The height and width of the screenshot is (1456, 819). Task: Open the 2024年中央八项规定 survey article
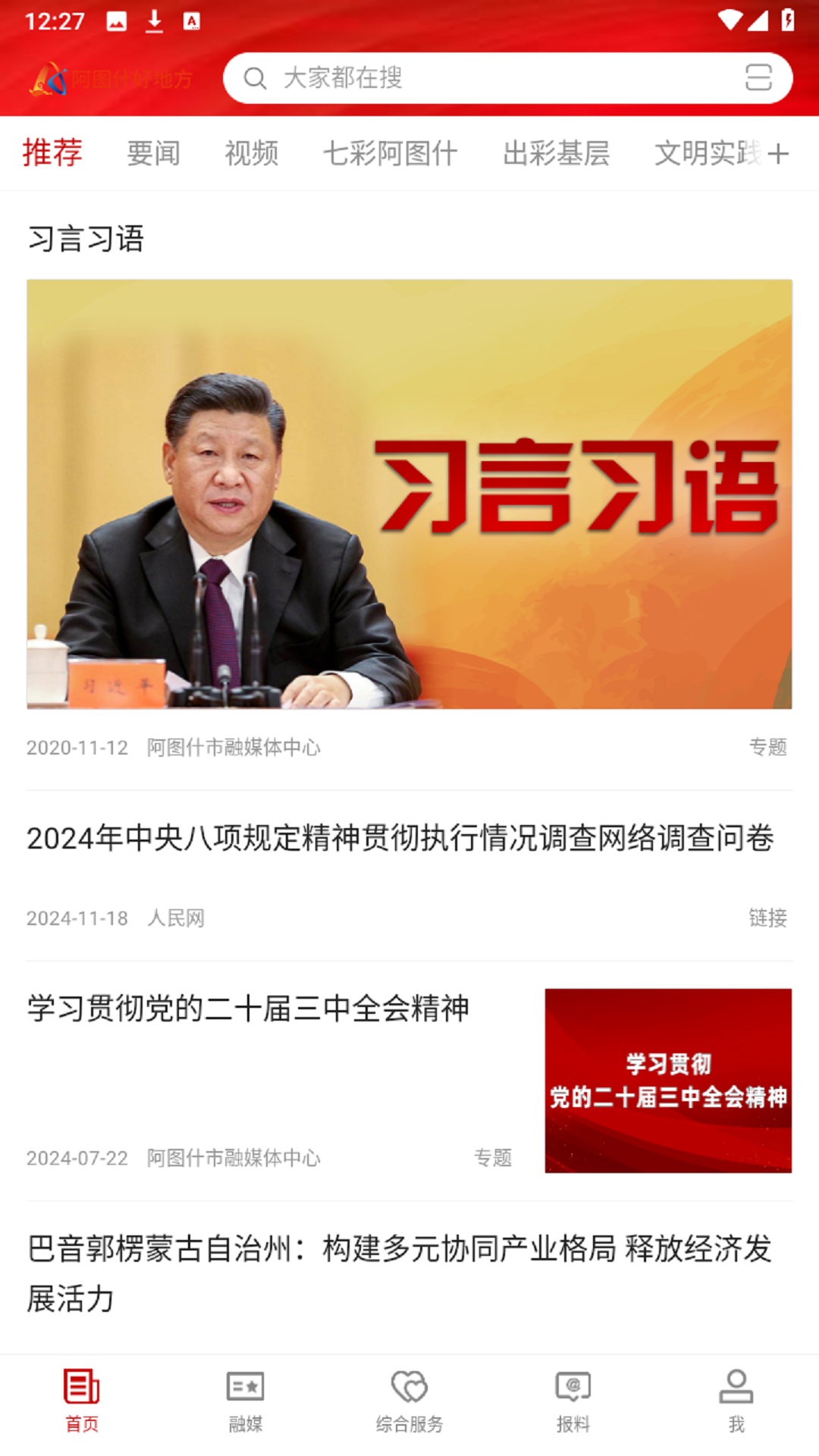(400, 838)
